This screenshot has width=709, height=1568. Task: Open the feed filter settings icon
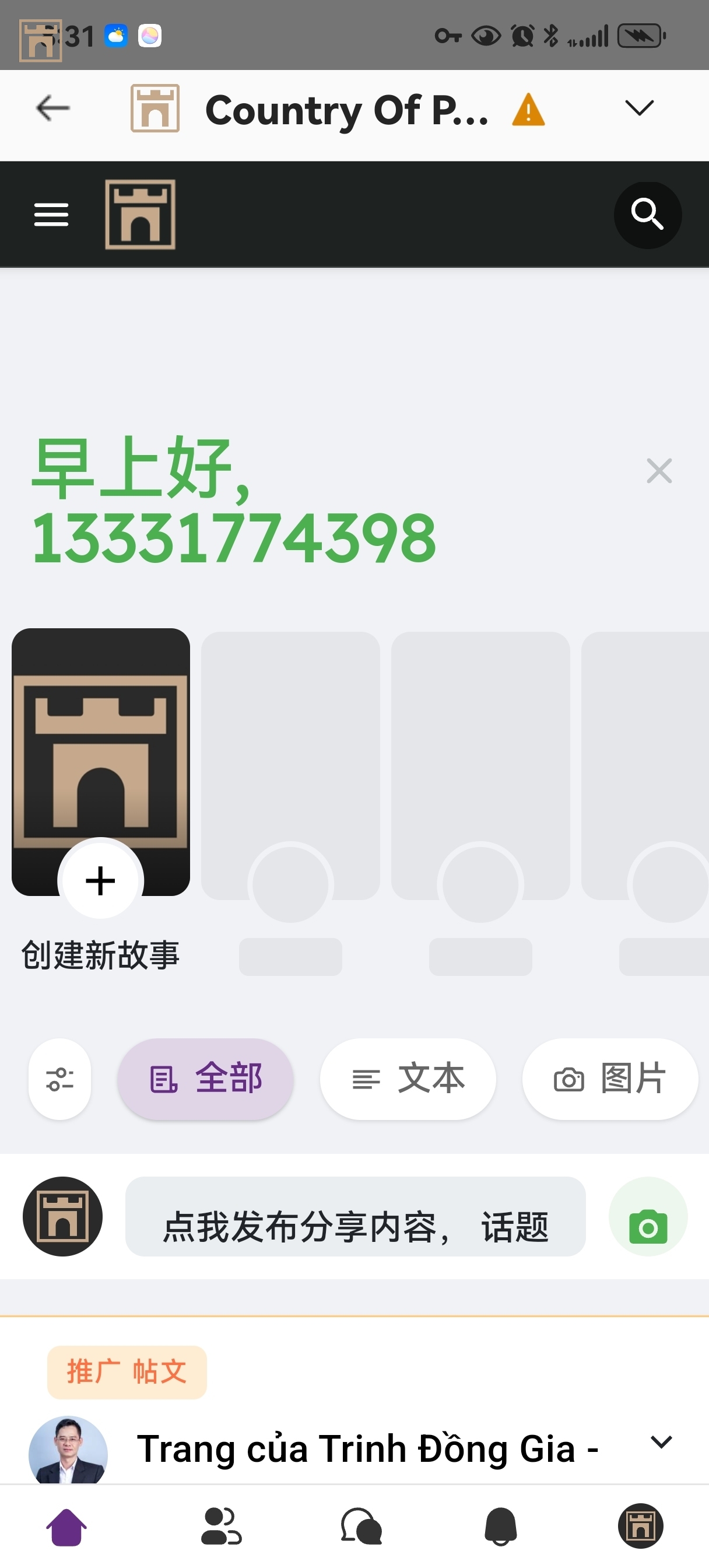coord(59,1079)
